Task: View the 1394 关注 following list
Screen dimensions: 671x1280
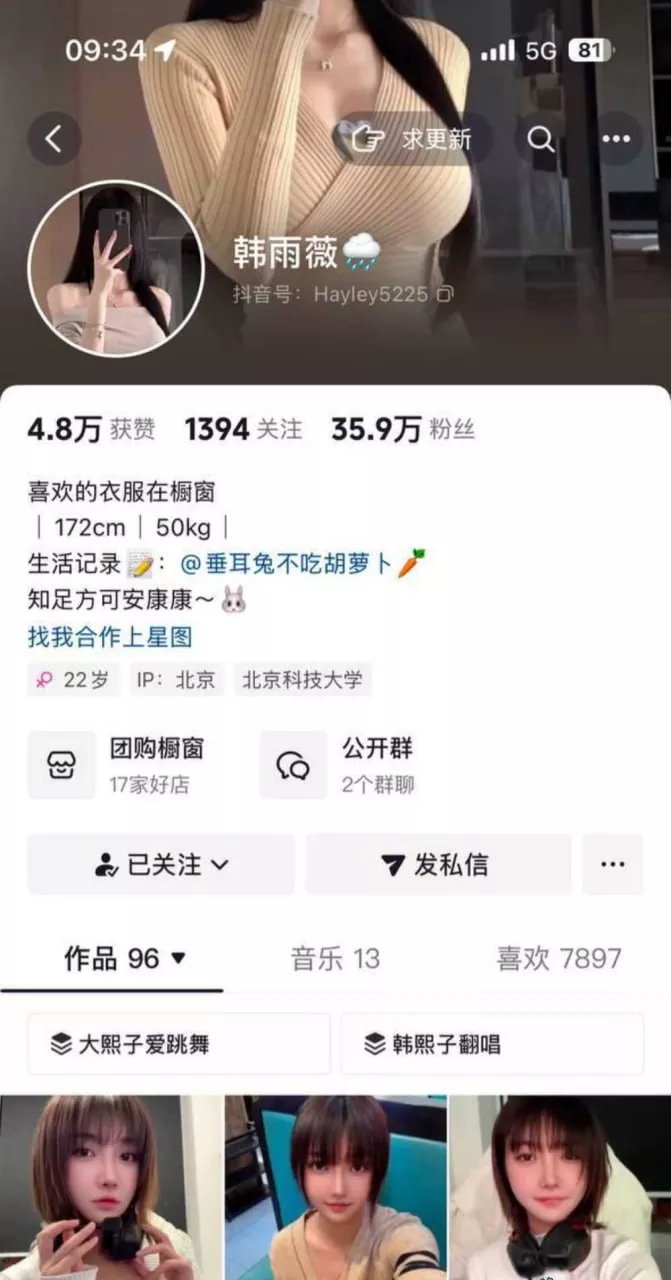Action: (x=243, y=430)
